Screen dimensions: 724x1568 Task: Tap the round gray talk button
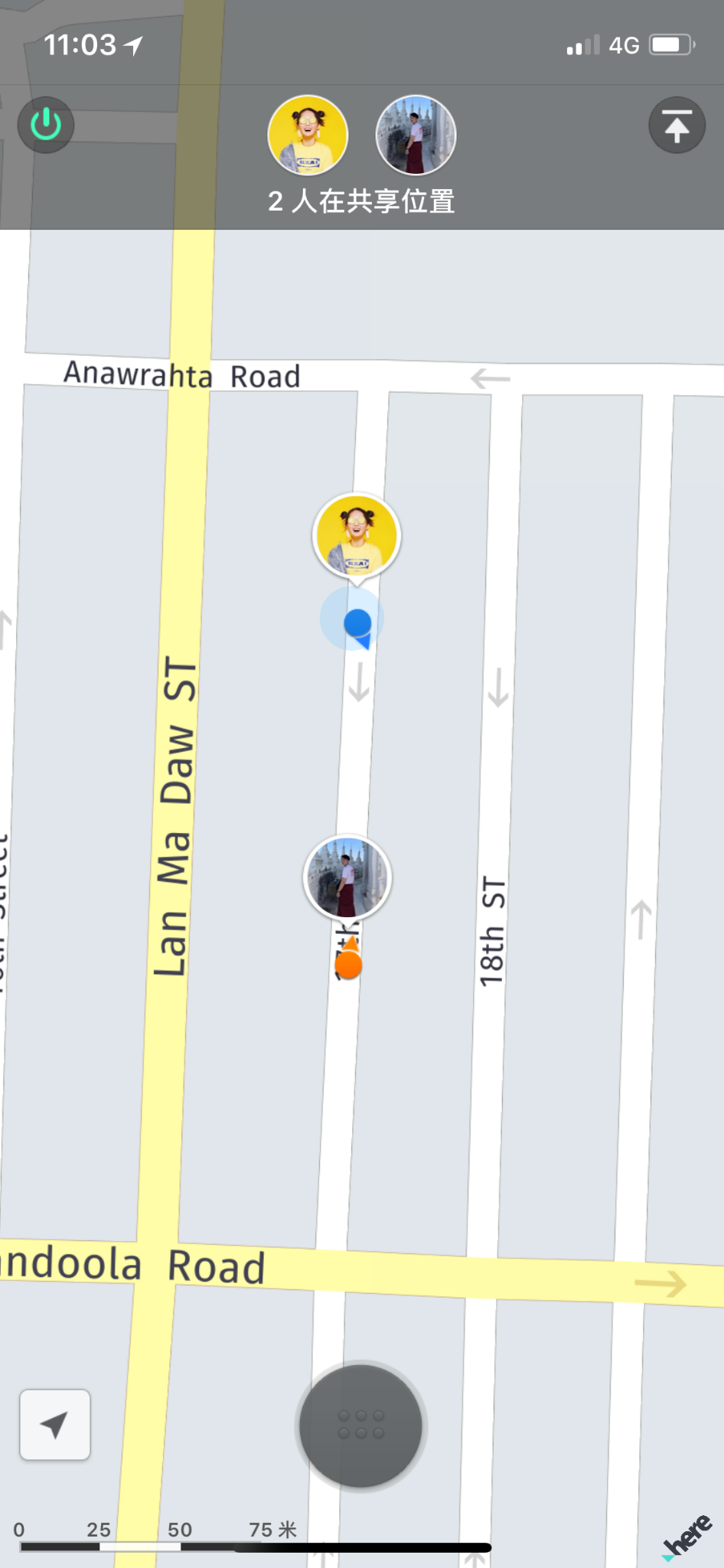[x=360, y=1426]
